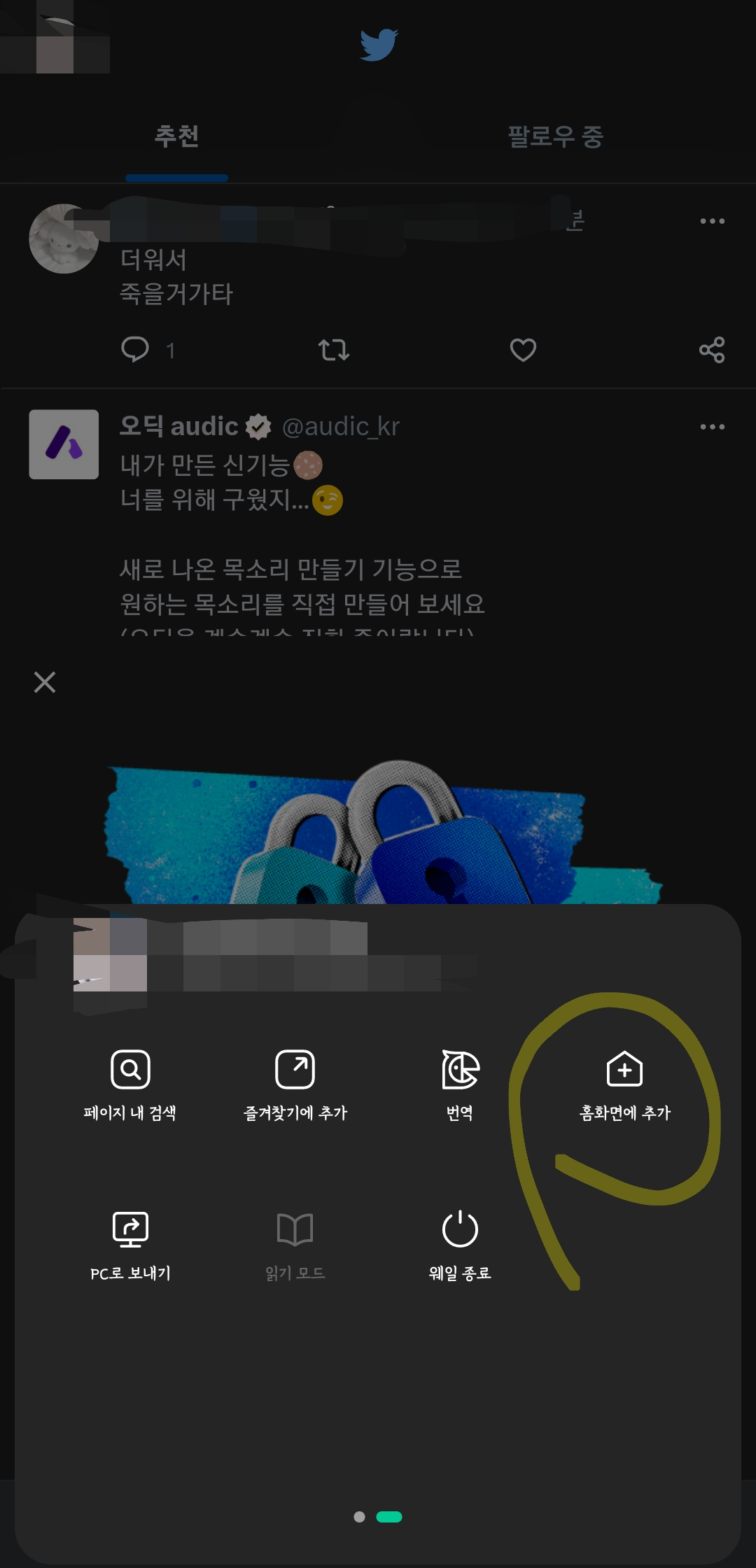
Task: Retweet the 더워서 죽을거가타 tweet
Action: [x=334, y=350]
